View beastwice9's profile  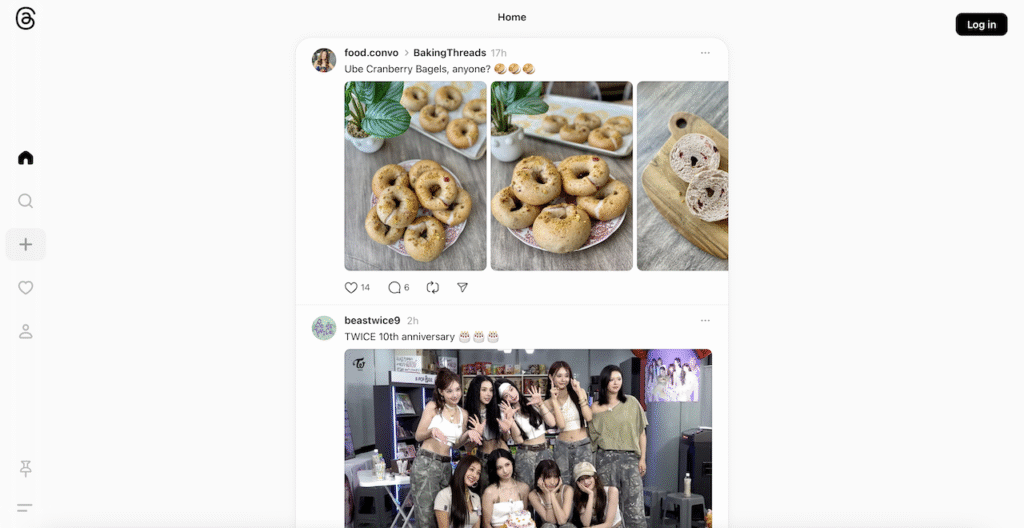[x=372, y=320]
